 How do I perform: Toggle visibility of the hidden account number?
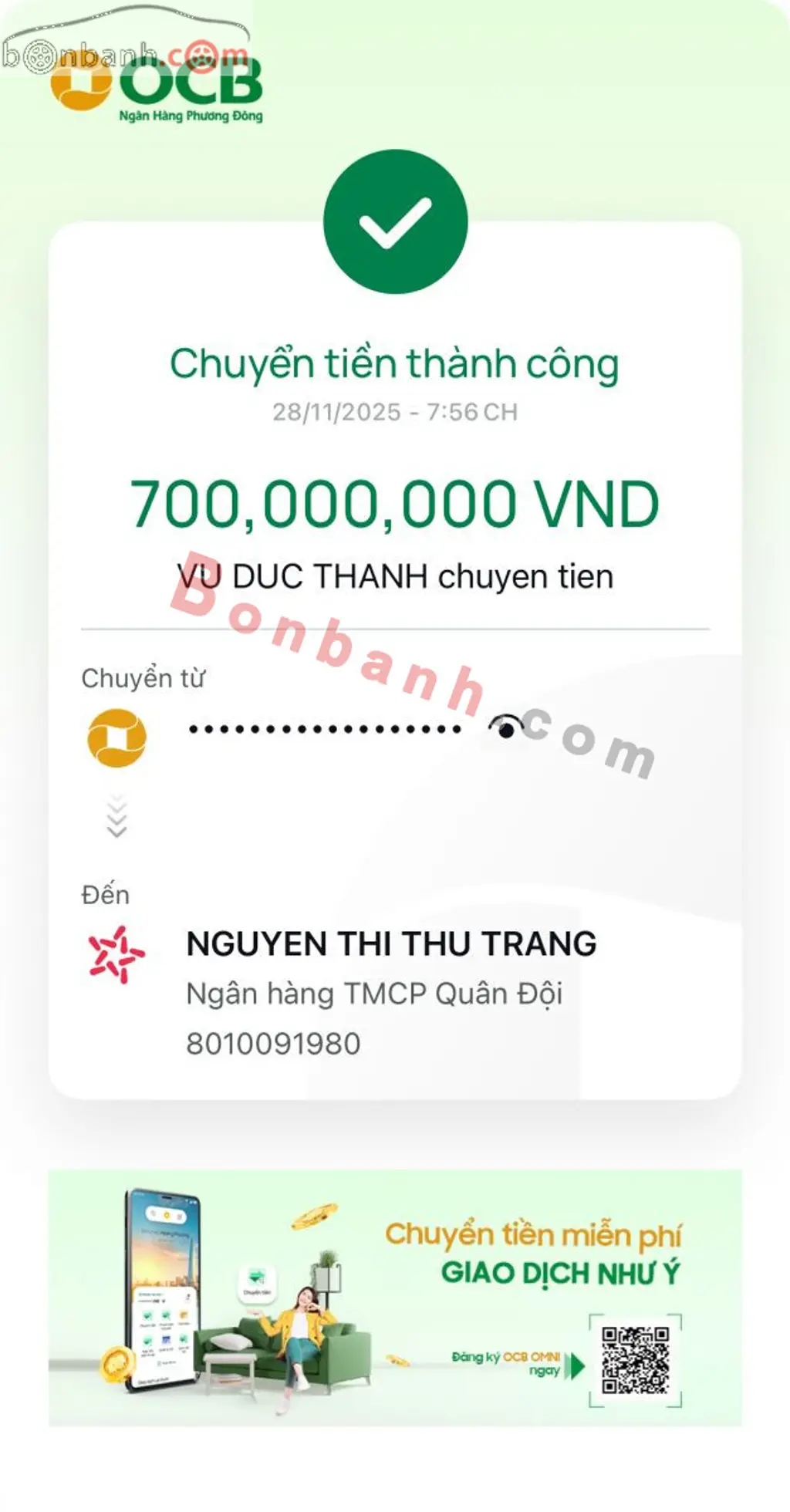(505, 729)
